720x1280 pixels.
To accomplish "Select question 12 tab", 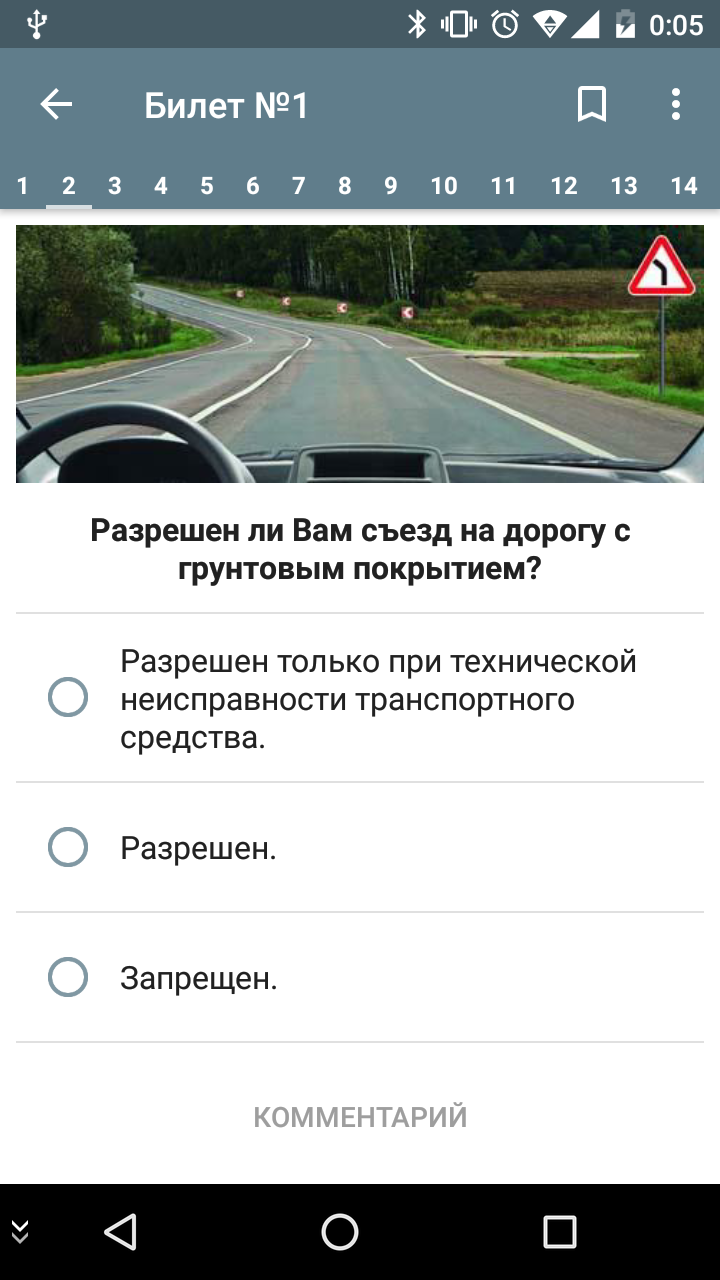I will pyautogui.click(x=564, y=186).
